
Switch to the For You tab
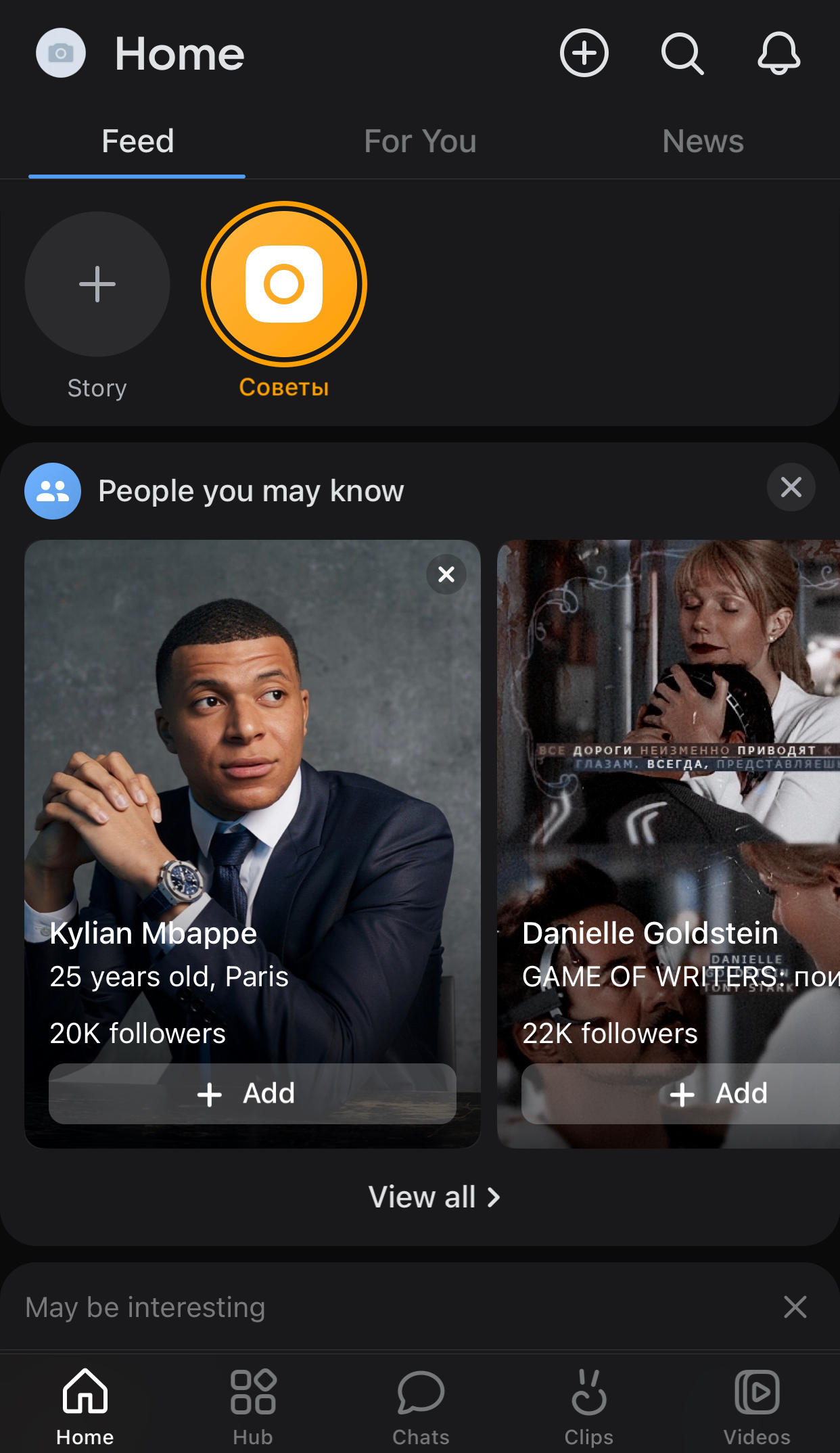tap(420, 141)
